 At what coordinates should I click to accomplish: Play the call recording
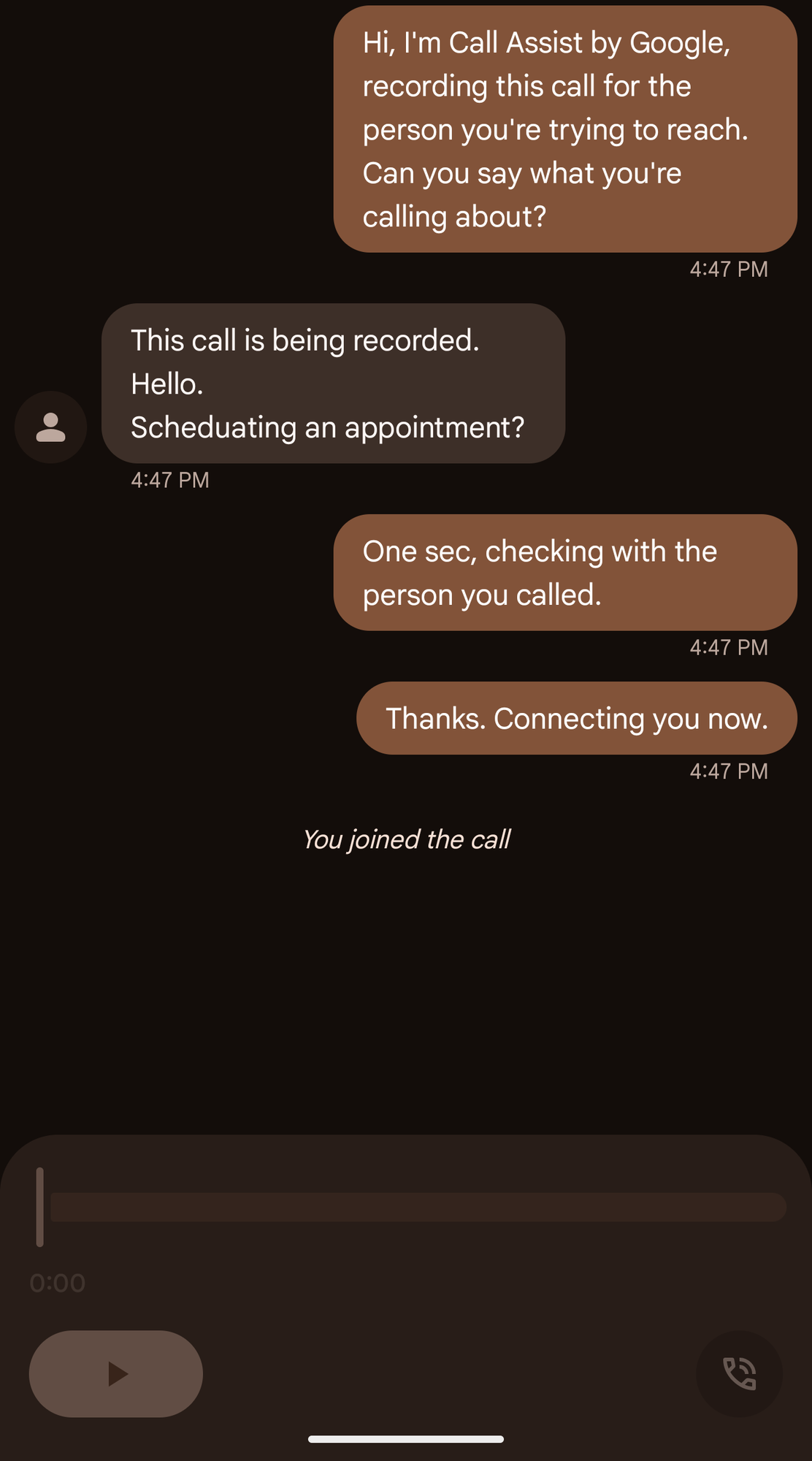coord(115,1373)
